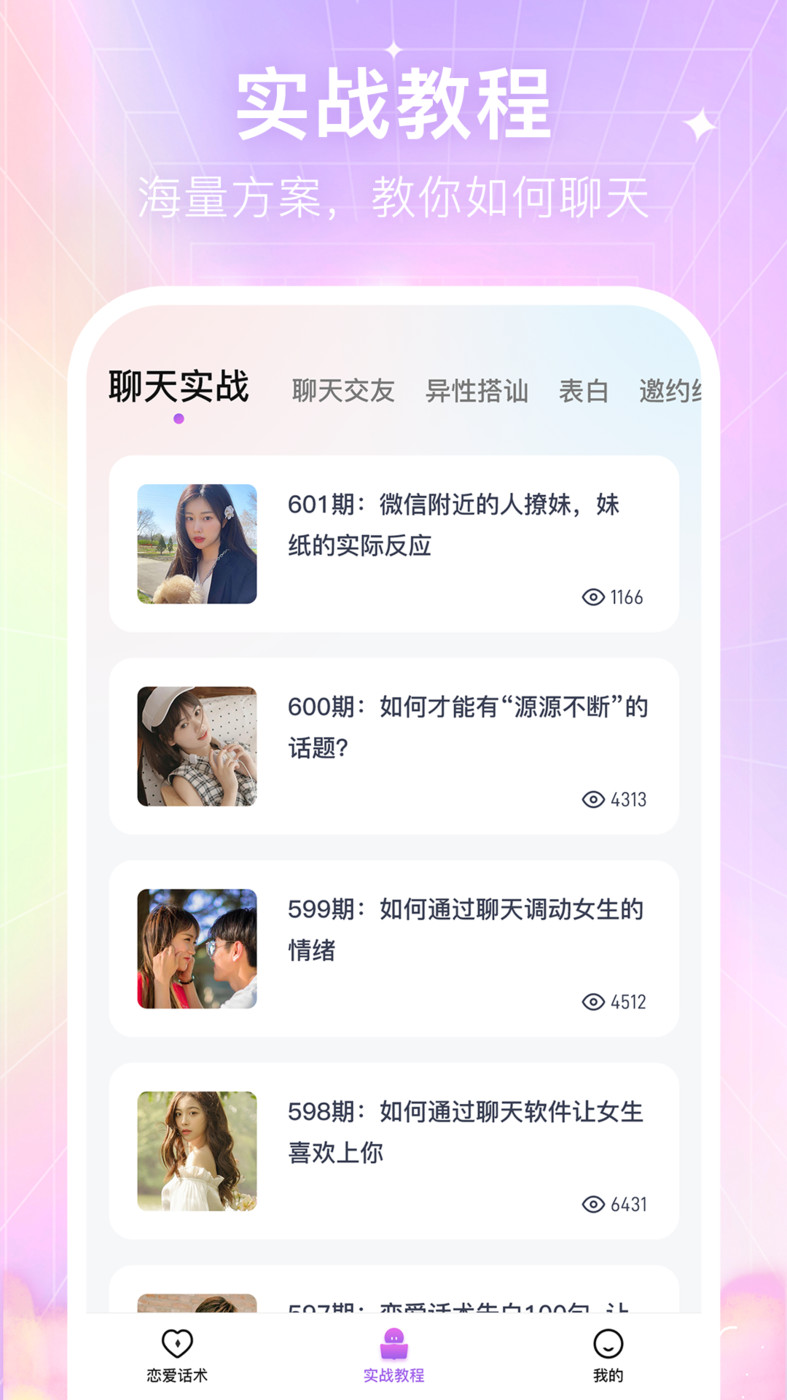787x1400 pixels.
Task: Tap the couple photo thumbnail on episode 599
Action: [197, 947]
